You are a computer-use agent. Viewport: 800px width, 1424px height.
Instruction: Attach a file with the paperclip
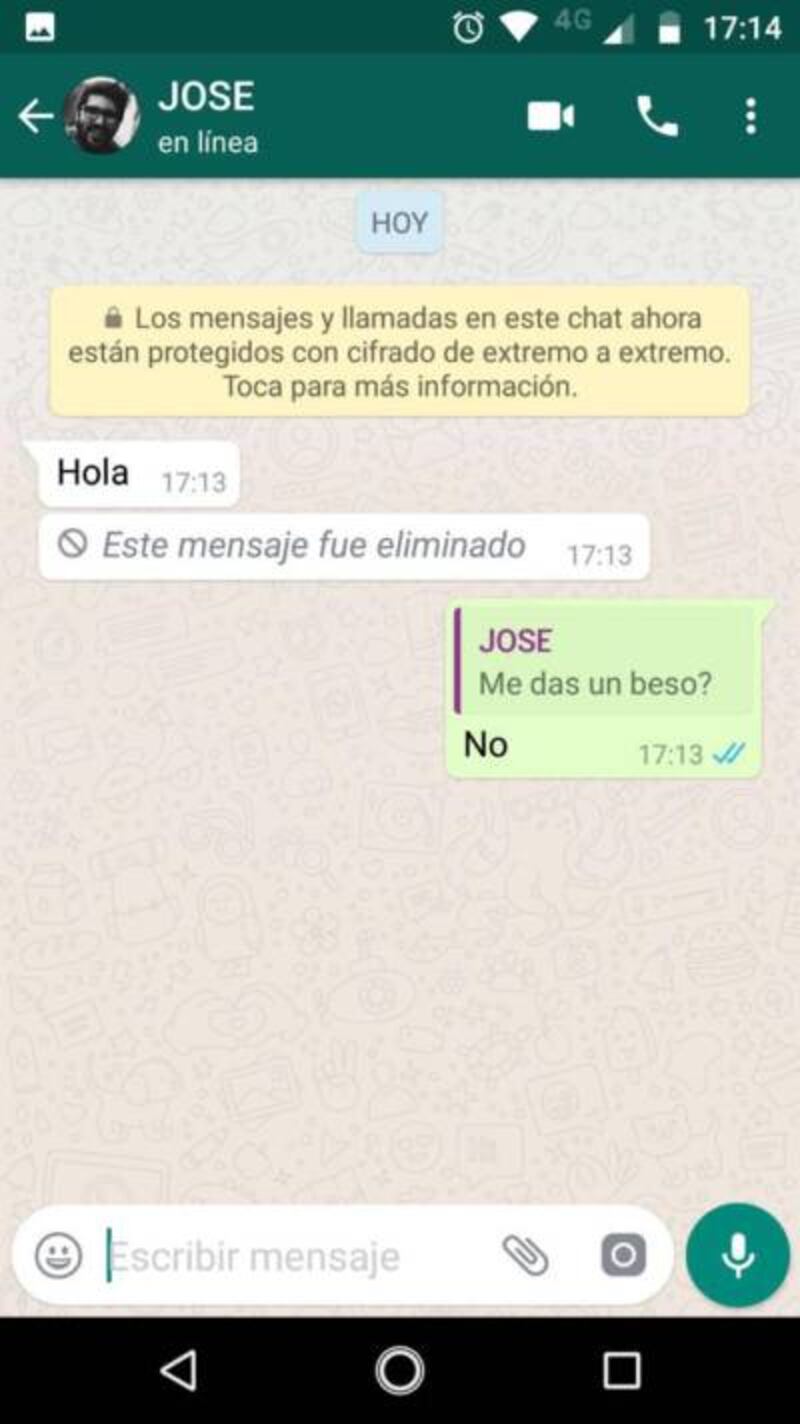point(525,1255)
